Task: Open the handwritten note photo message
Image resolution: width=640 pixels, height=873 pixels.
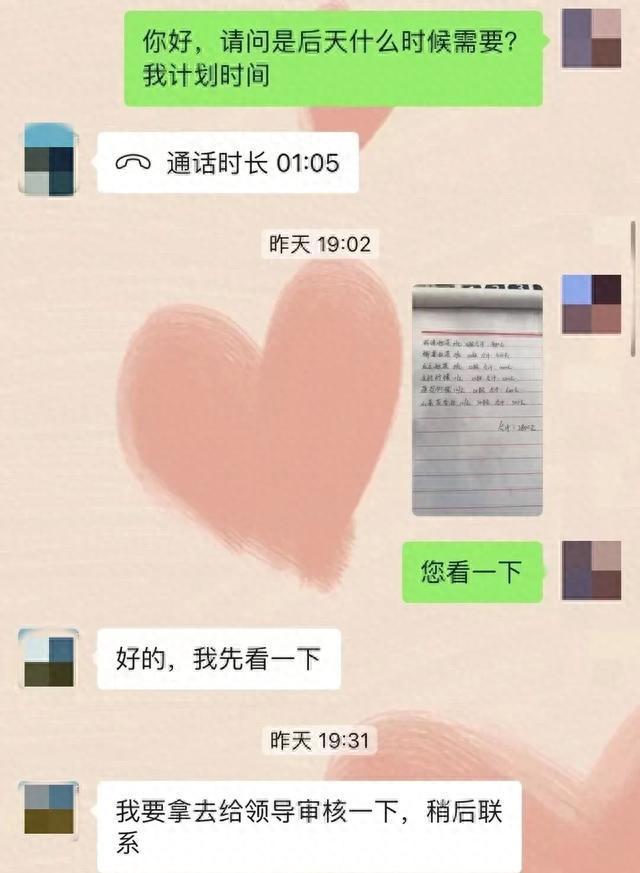Action: coord(477,400)
